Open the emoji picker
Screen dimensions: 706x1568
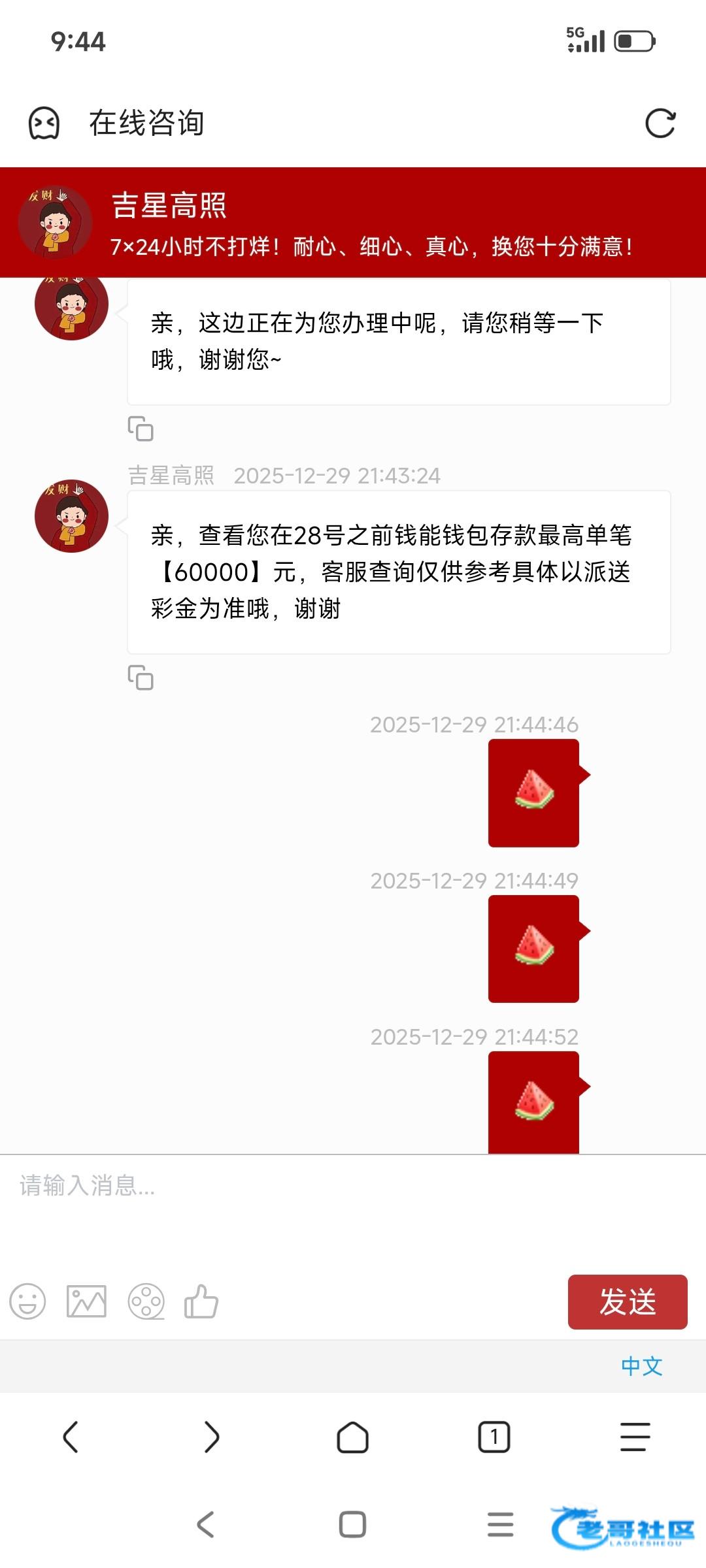[28, 1301]
